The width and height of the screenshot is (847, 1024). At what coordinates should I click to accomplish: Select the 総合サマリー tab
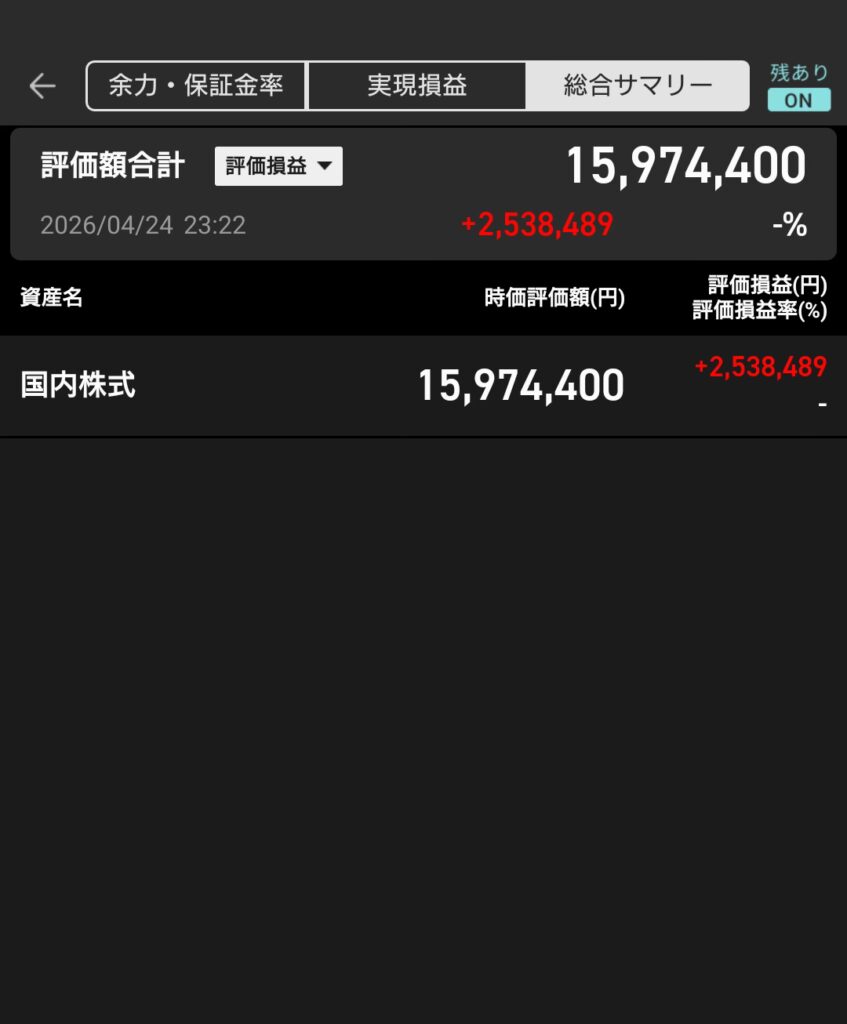pyautogui.click(x=637, y=86)
